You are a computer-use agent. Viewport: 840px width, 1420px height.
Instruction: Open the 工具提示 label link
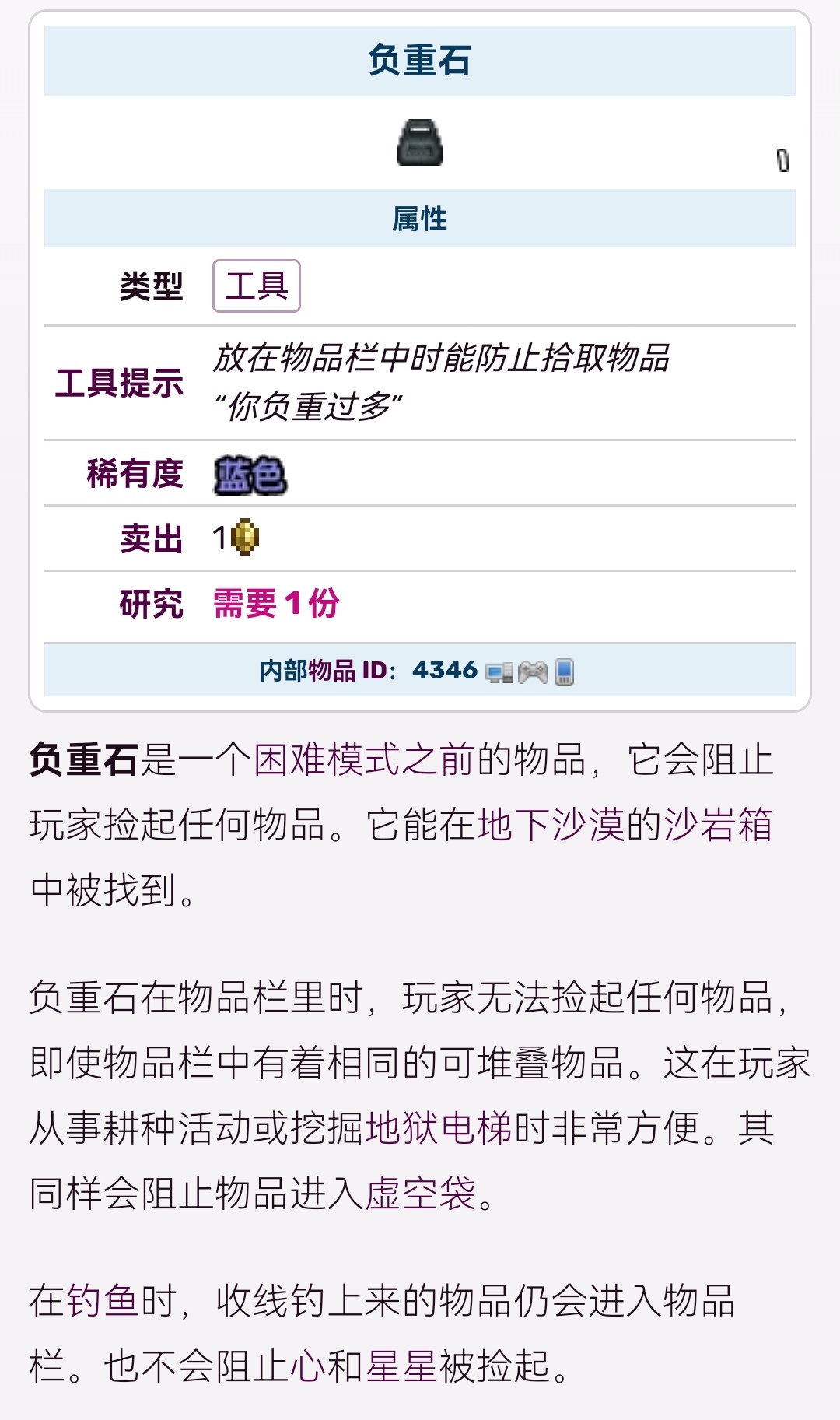[119, 384]
